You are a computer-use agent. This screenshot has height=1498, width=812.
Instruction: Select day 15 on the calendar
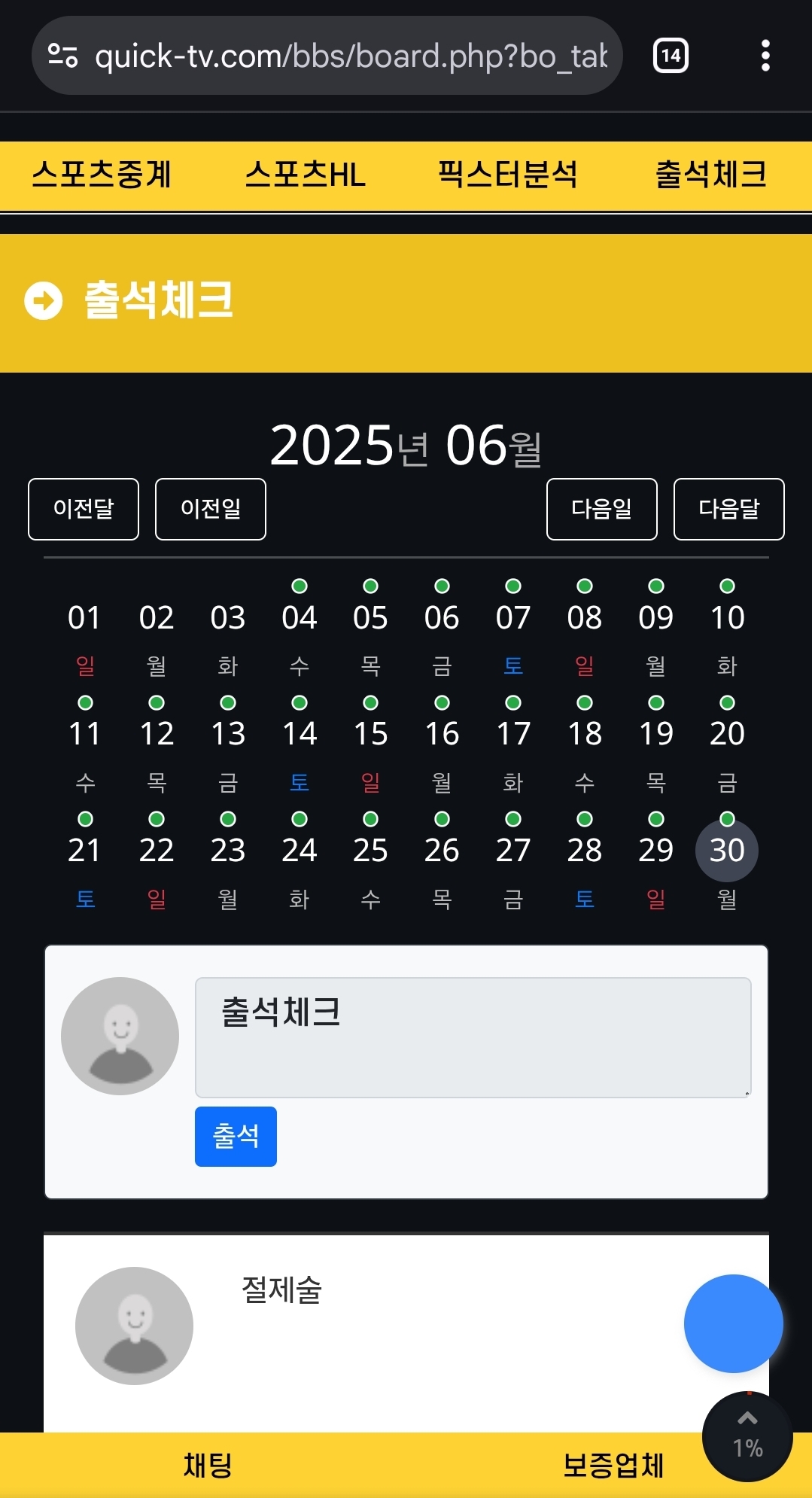point(370,734)
